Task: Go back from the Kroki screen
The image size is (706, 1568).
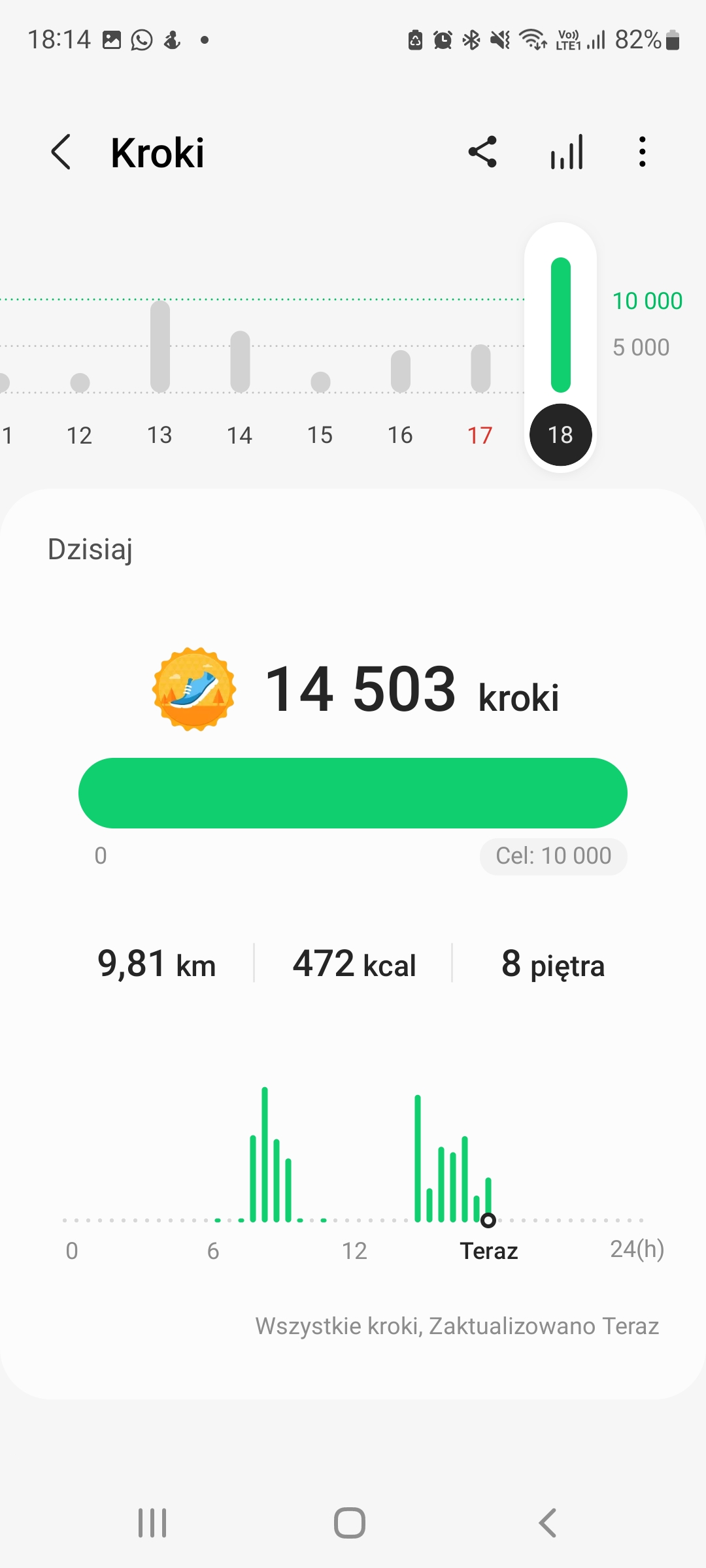Action: coord(61,152)
